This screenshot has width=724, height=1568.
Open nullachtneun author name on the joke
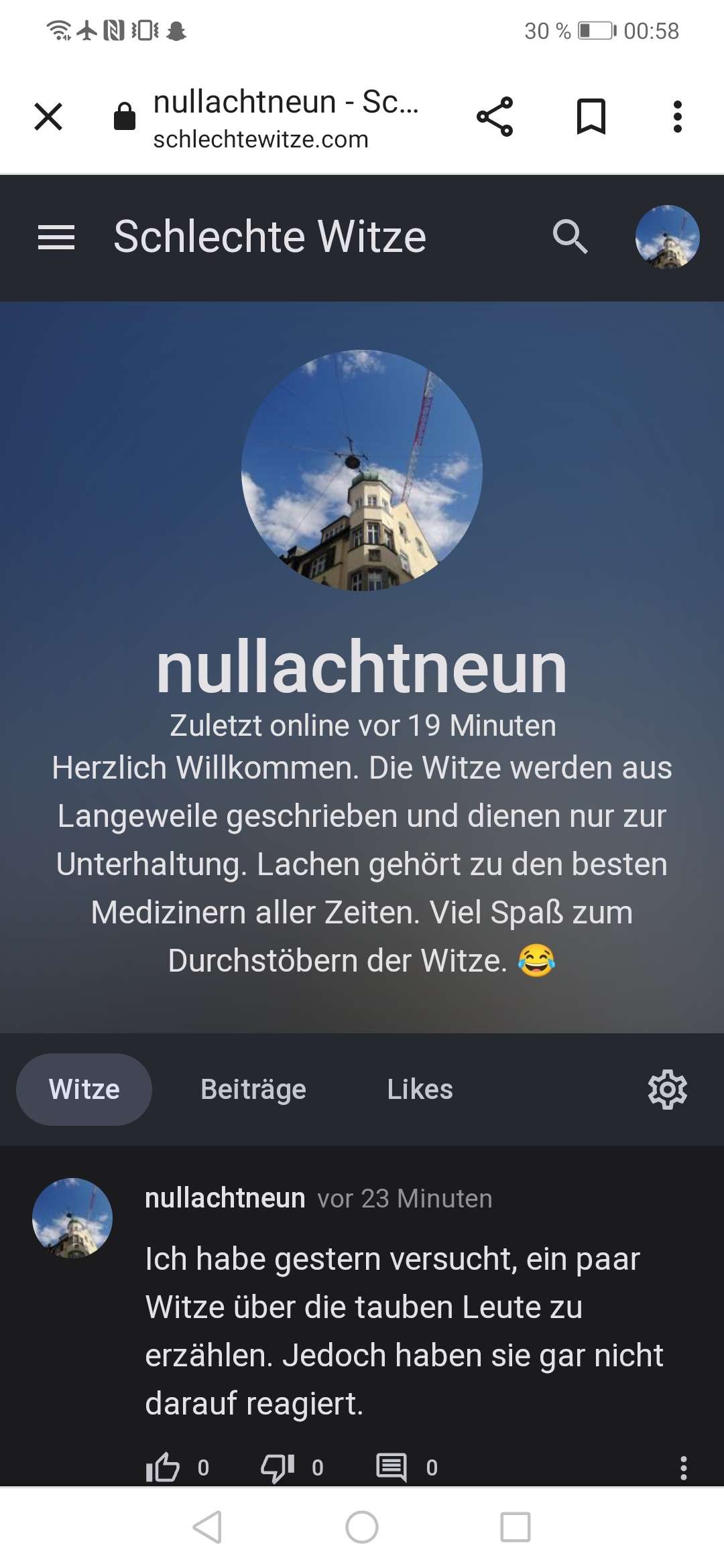click(x=225, y=1198)
